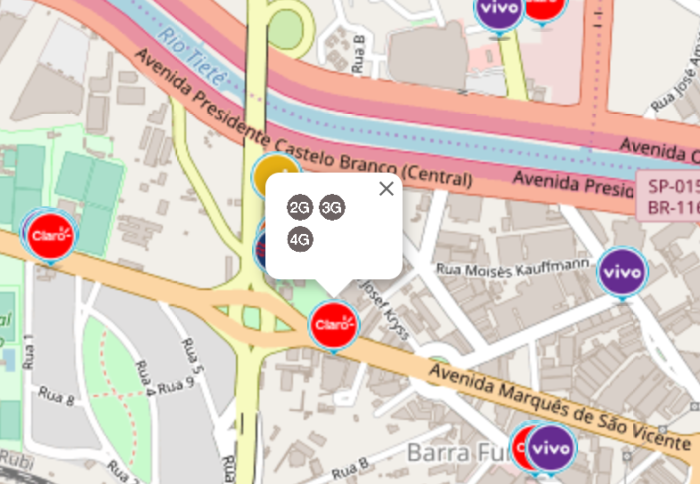
Task: Open the Vivo marker near Rua Moisés Kauffmann
Action: [x=623, y=271]
